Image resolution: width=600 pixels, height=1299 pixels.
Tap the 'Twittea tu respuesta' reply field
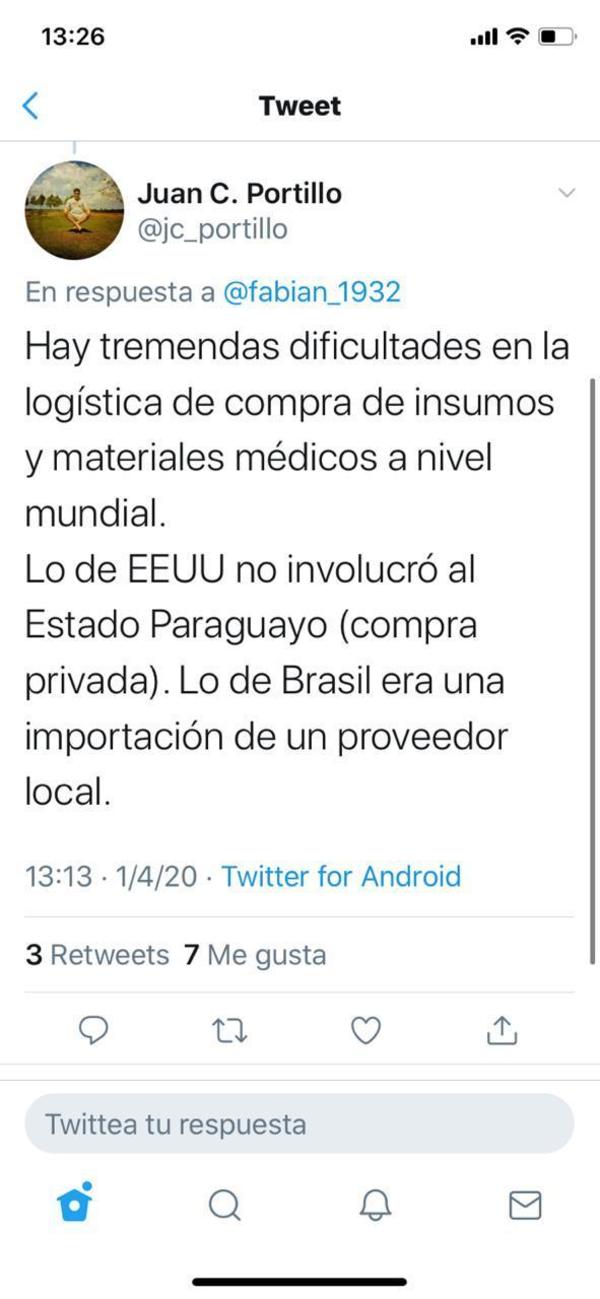(299, 1124)
